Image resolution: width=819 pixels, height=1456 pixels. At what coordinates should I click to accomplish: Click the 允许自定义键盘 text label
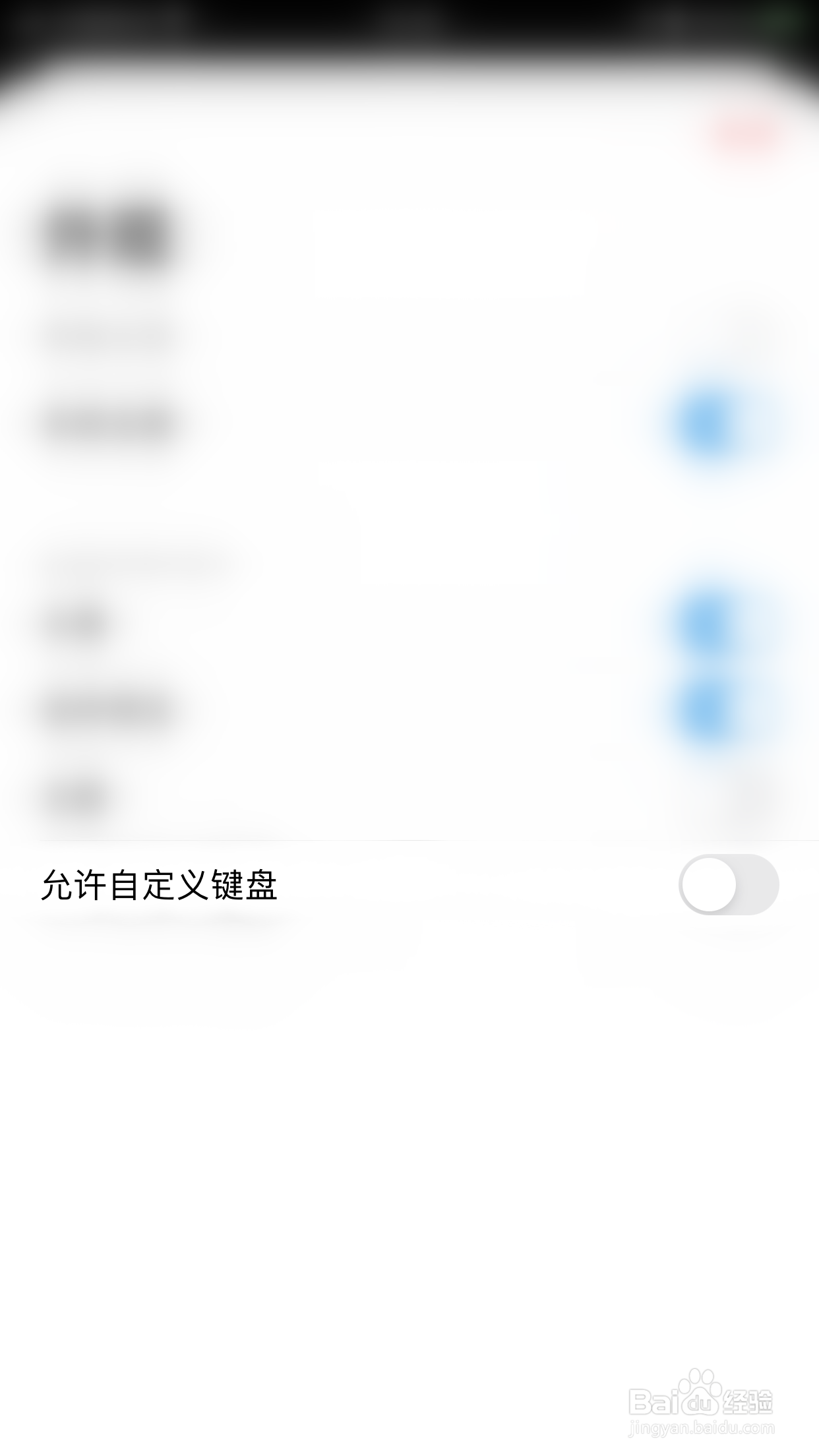162,885
